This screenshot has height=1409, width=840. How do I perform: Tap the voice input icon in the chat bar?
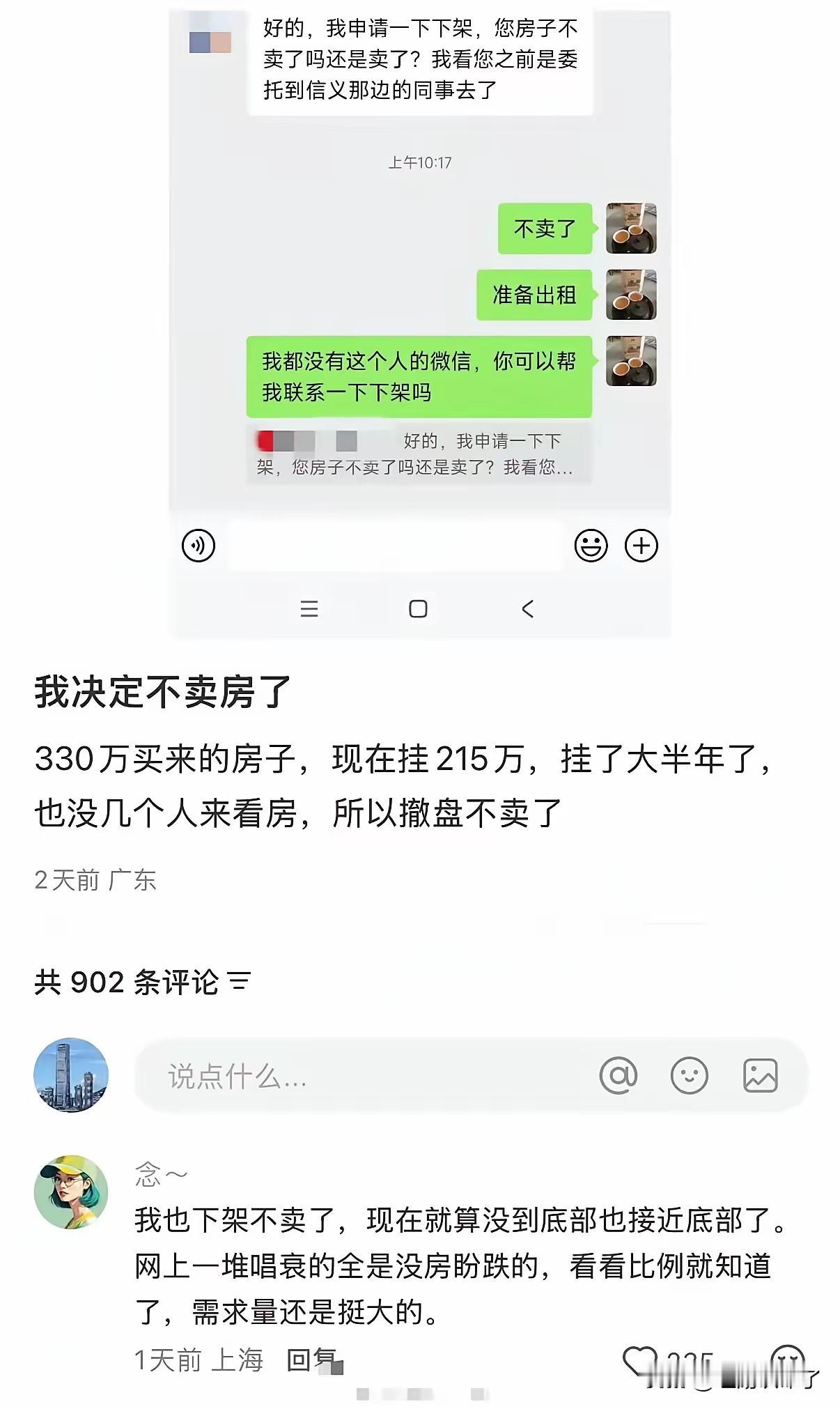pos(197,547)
